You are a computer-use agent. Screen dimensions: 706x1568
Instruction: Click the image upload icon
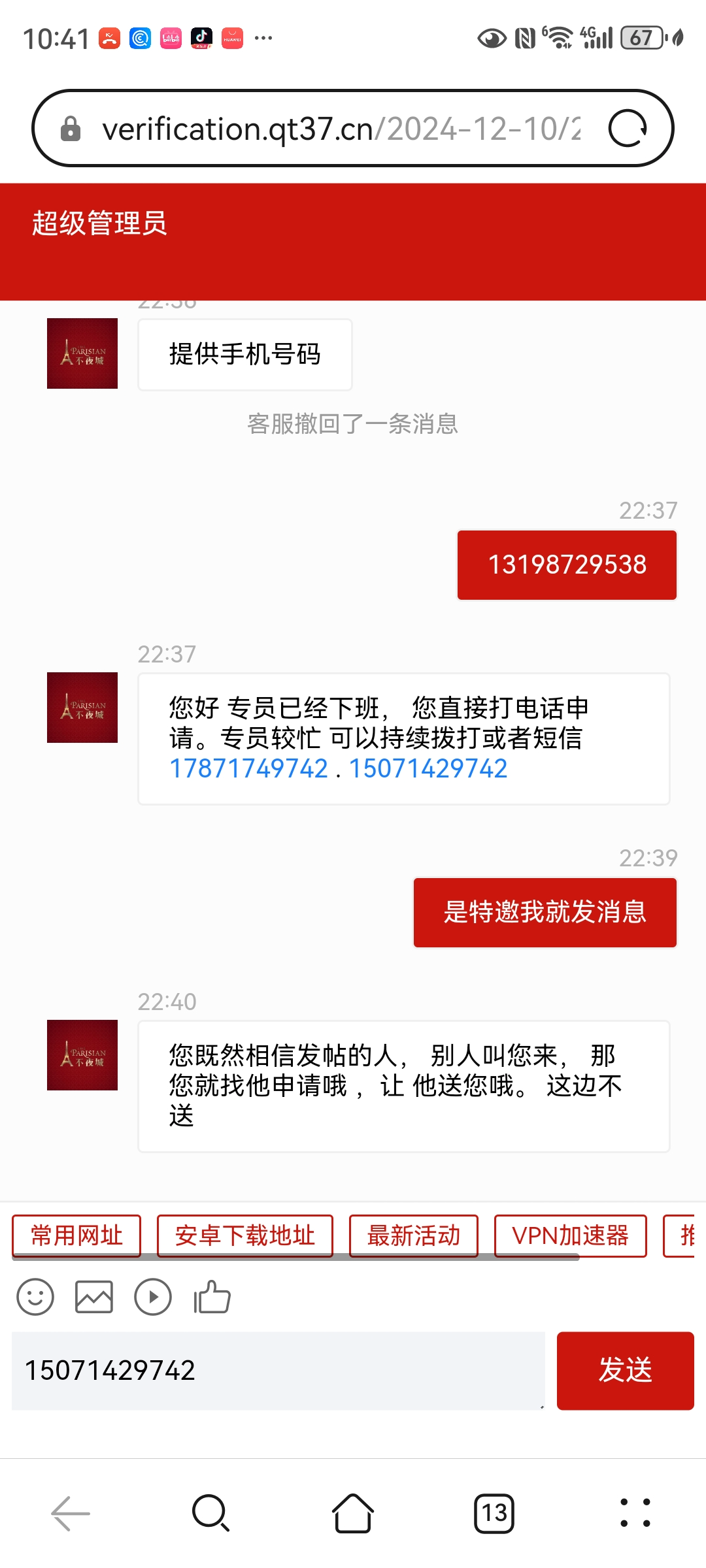(x=93, y=1298)
